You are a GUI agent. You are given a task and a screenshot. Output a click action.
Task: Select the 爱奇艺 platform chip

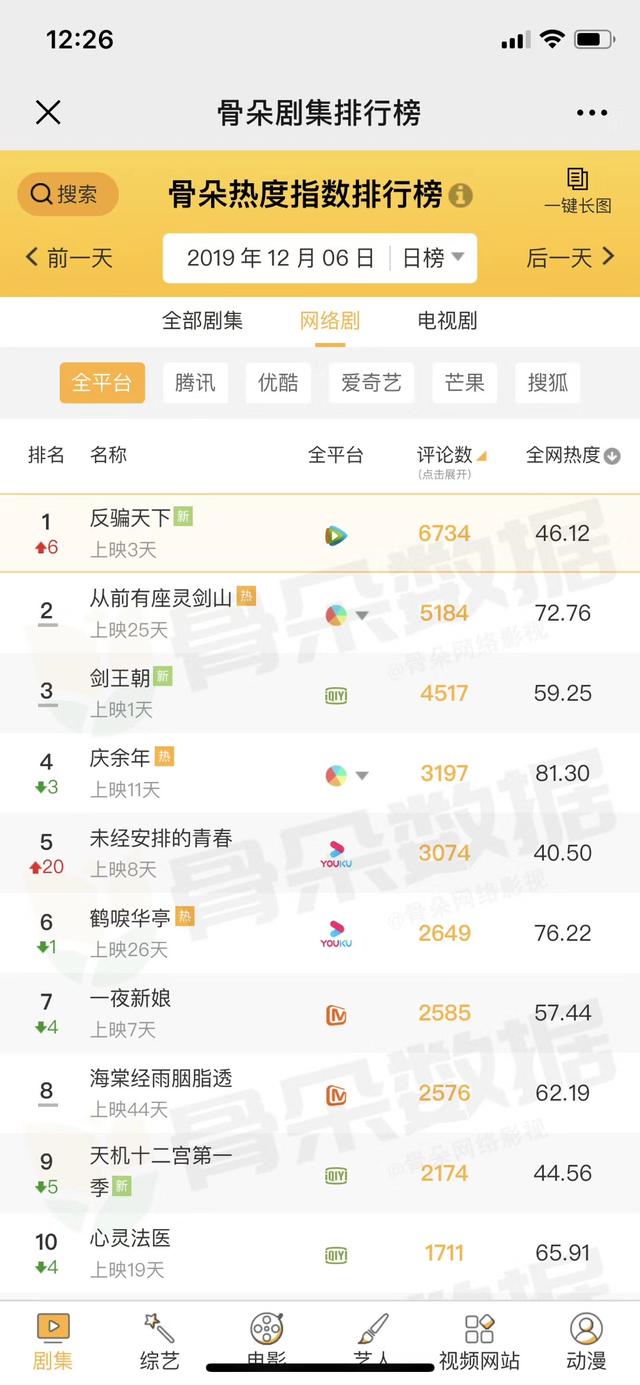point(371,383)
